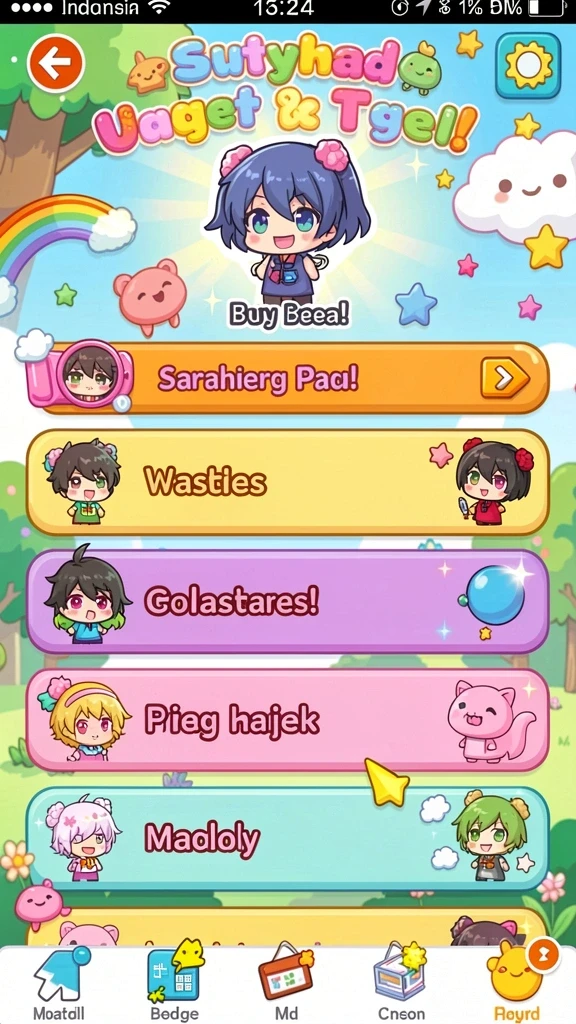This screenshot has height=1024, width=576.
Task: Open the Golastares! row
Action: 287,601
